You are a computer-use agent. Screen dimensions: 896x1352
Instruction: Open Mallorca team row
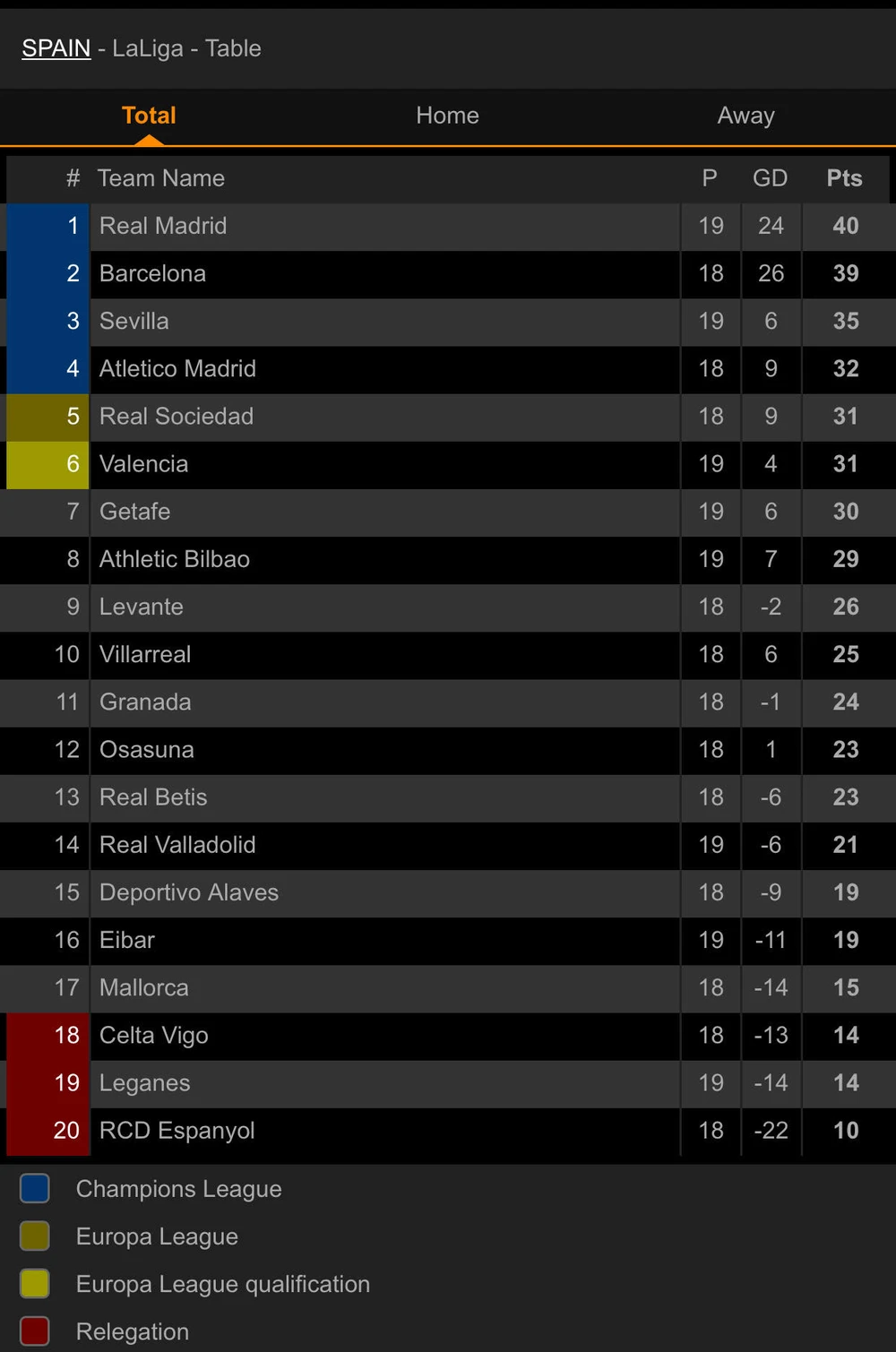144,987
